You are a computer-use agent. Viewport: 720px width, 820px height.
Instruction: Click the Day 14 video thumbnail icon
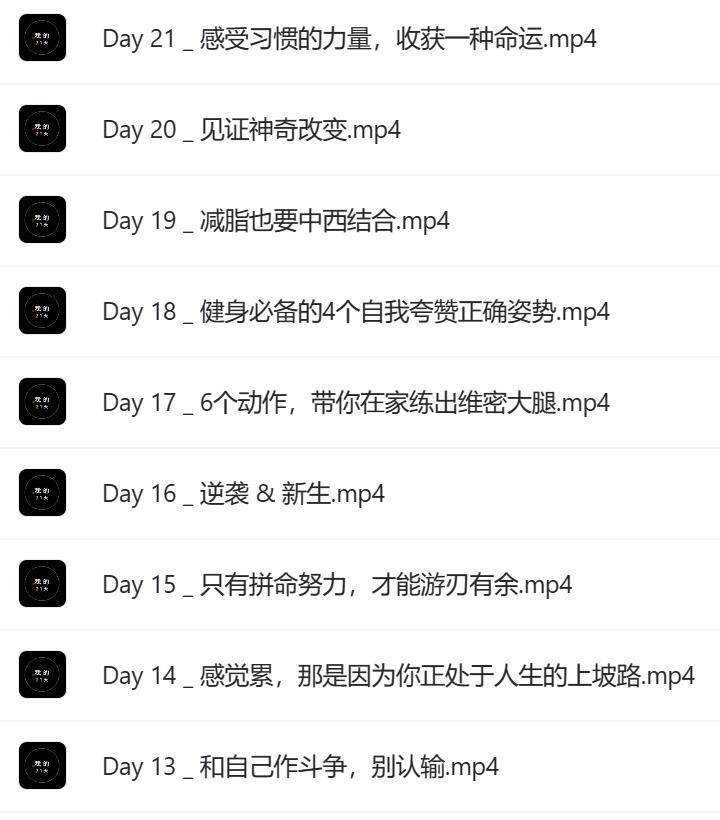(x=42, y=675)
